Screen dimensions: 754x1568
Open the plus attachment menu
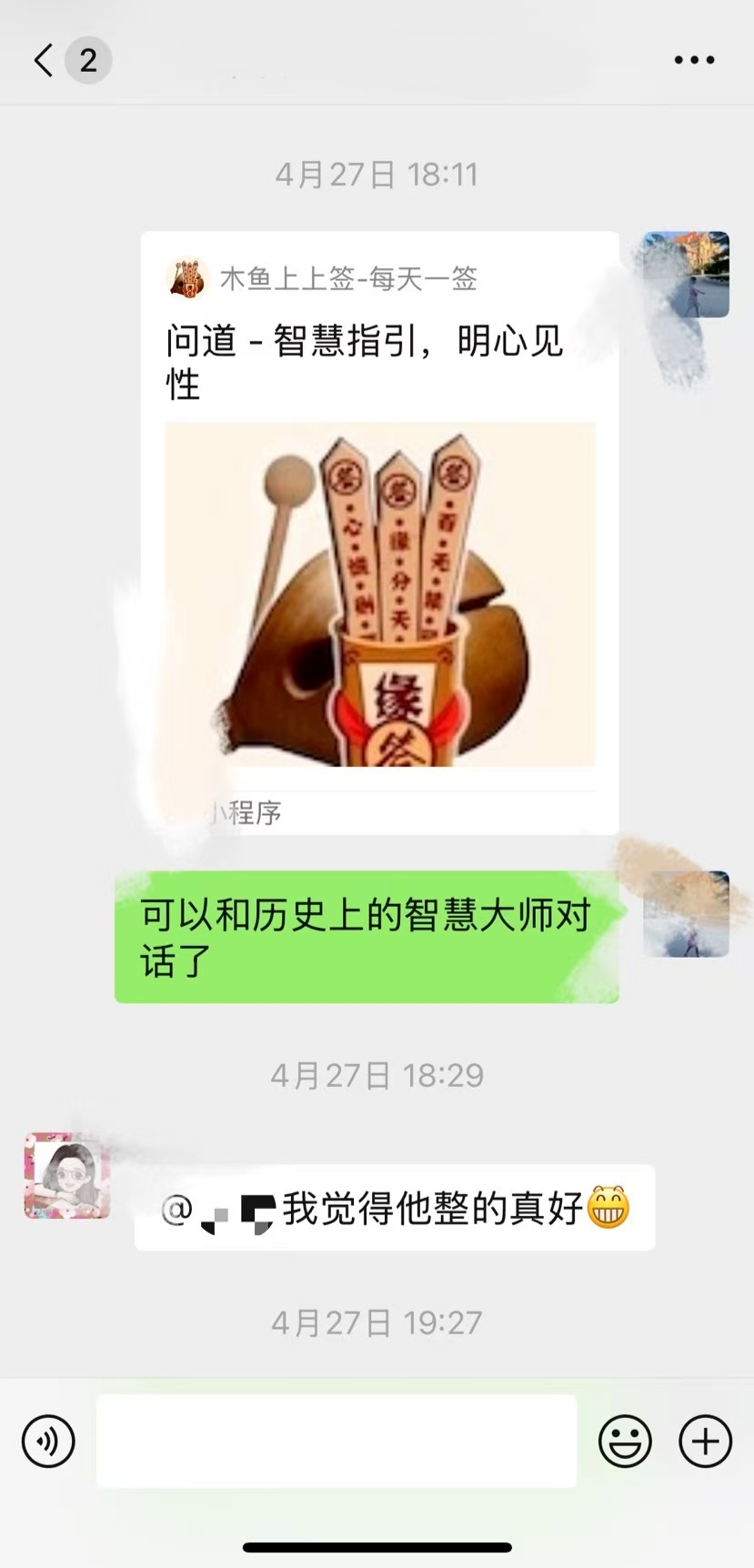point(706,1442)
